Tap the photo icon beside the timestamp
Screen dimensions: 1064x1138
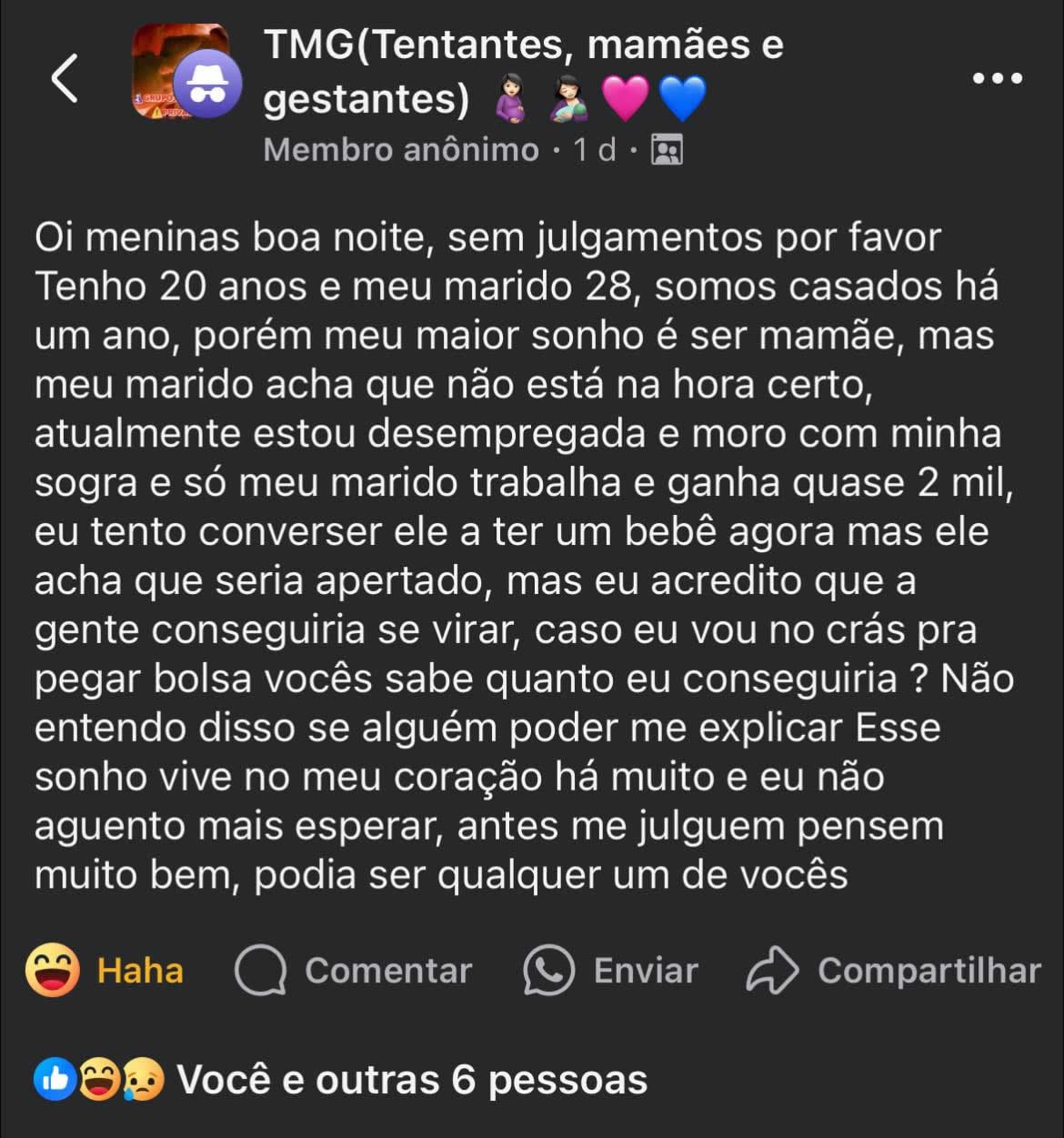pos(668,148)
